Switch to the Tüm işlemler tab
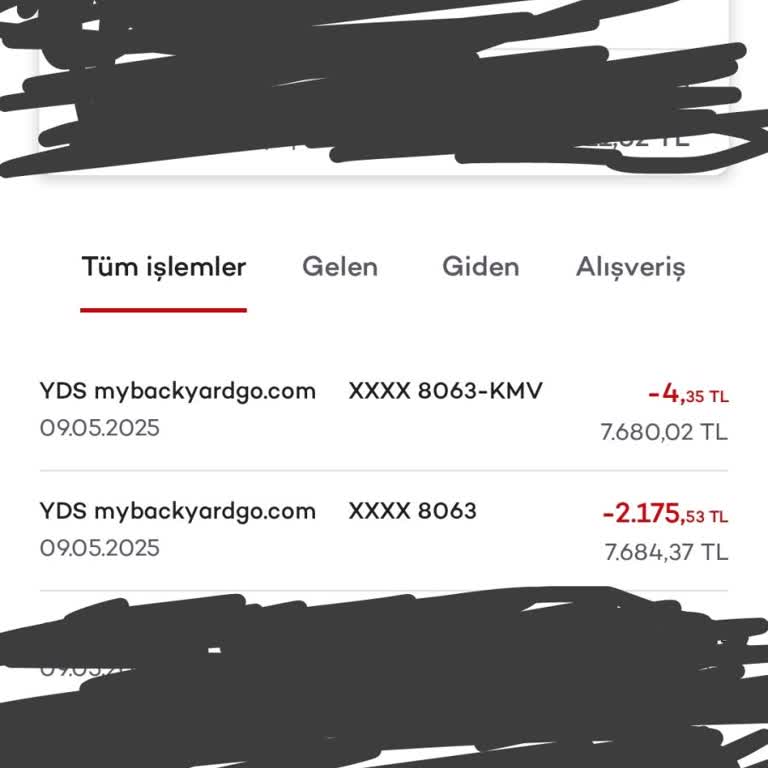This screenshot has height=768, width=768. pyautogui.click(x=163, y=268)
